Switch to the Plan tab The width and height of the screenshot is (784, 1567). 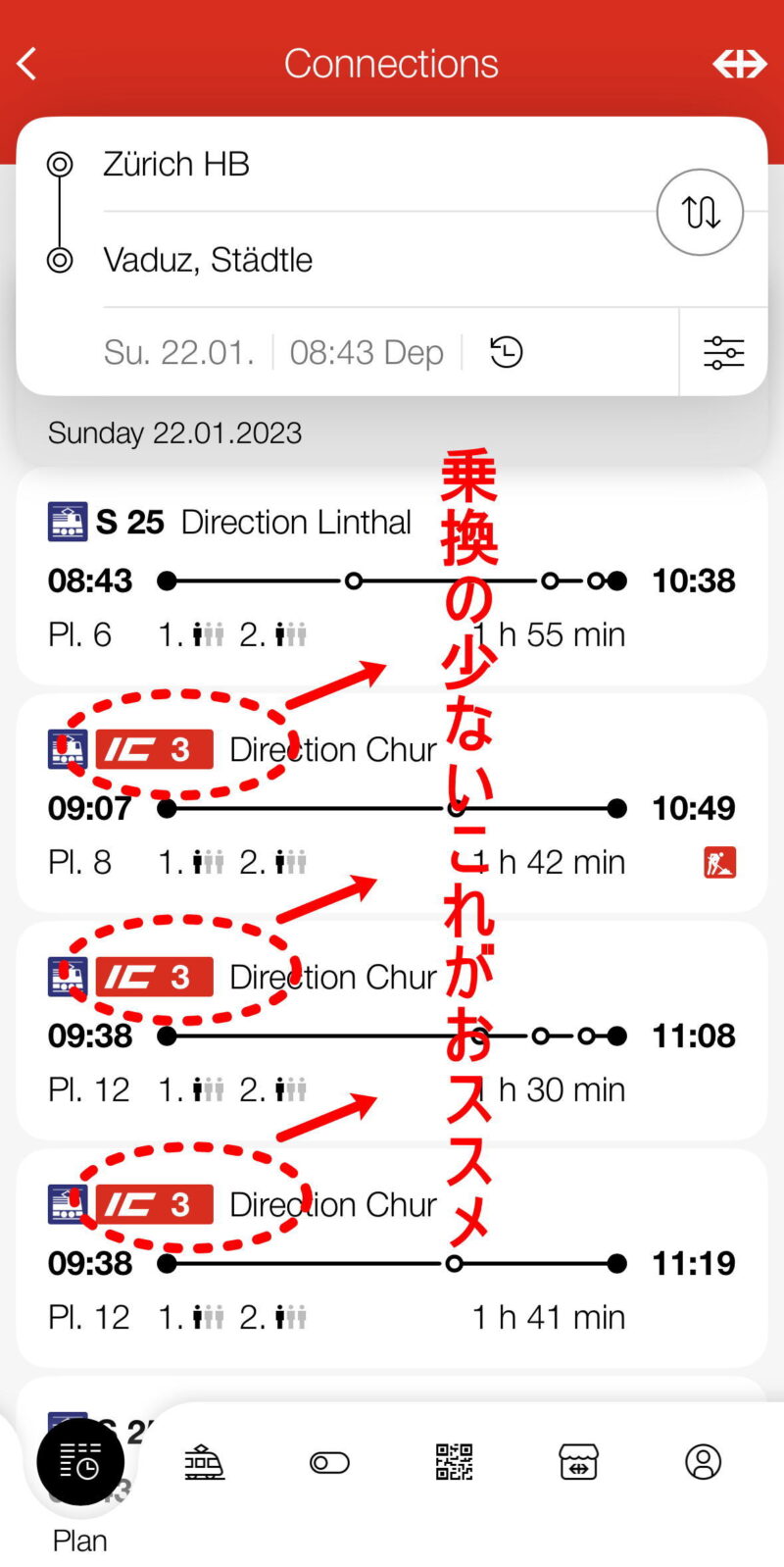point(80,1463)
